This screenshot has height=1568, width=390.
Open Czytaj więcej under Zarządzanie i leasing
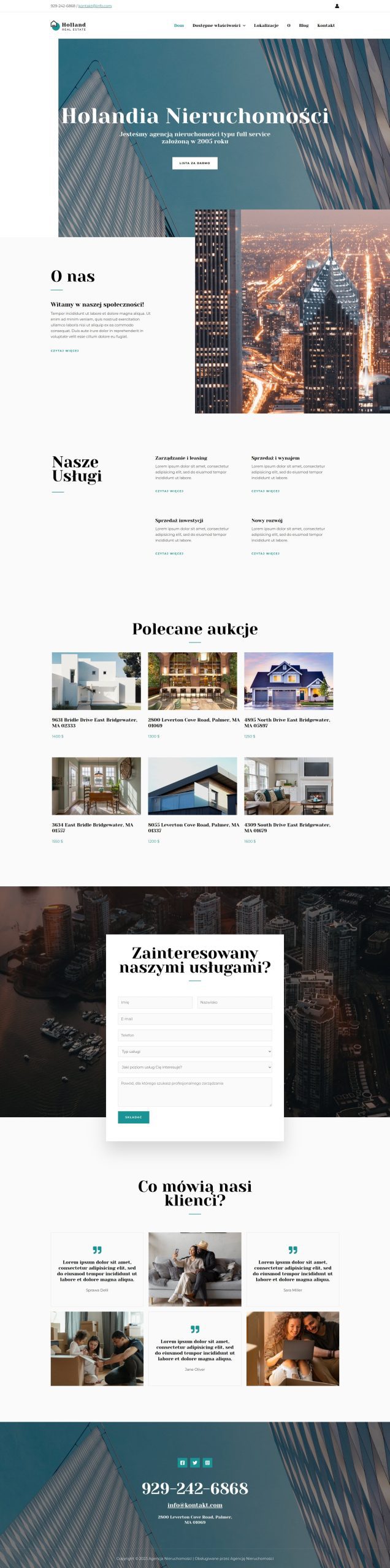169,491
